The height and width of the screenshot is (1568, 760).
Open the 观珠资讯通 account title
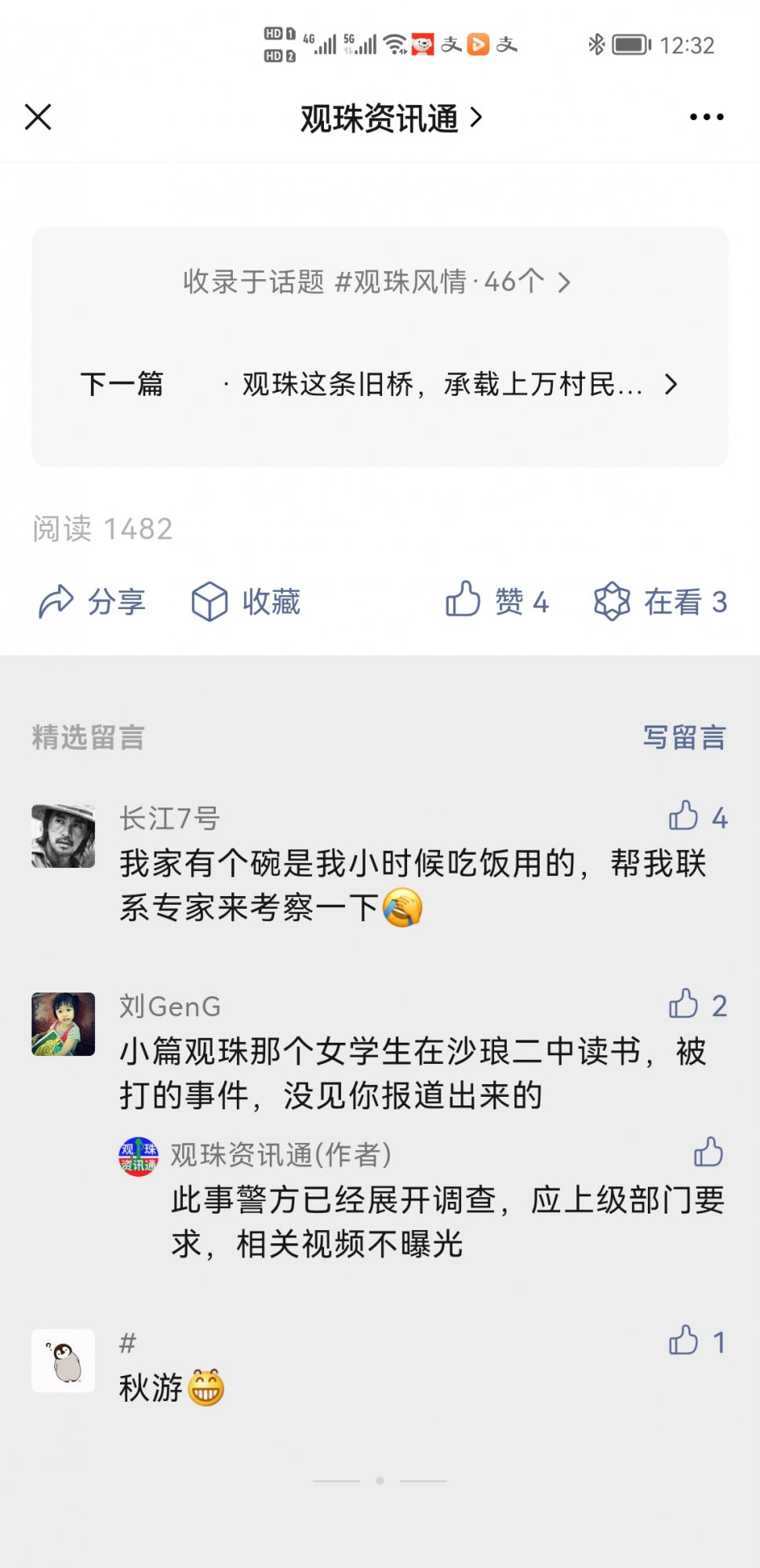click(390, 118)
